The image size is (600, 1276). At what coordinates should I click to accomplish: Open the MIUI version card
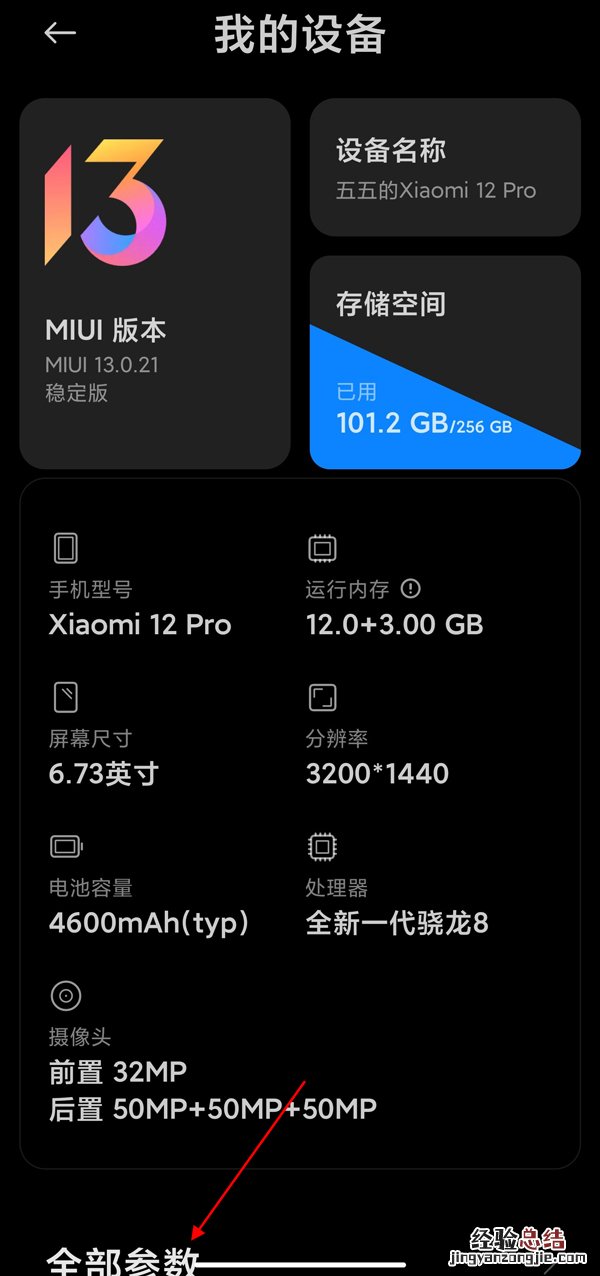point(155,283)
